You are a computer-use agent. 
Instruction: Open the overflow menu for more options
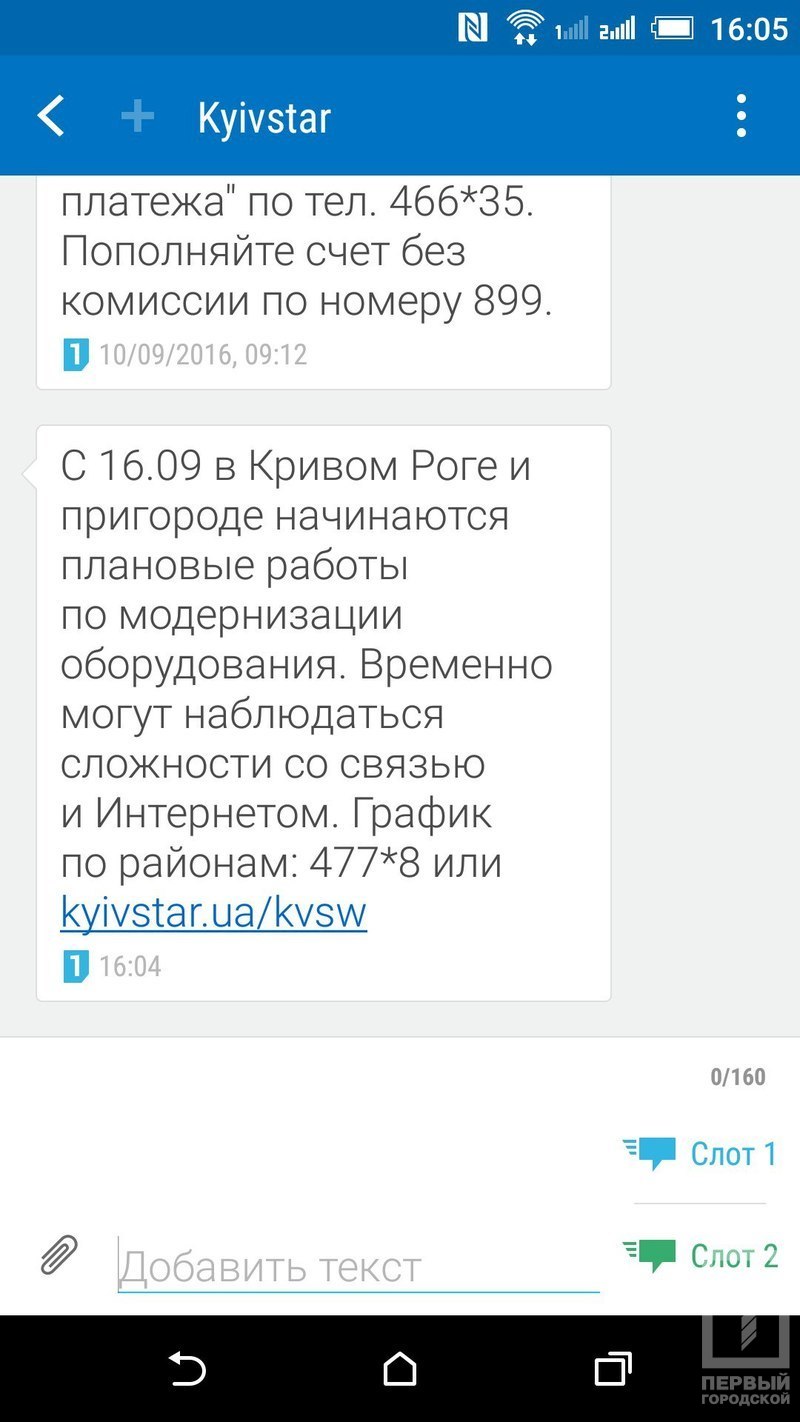741,115
